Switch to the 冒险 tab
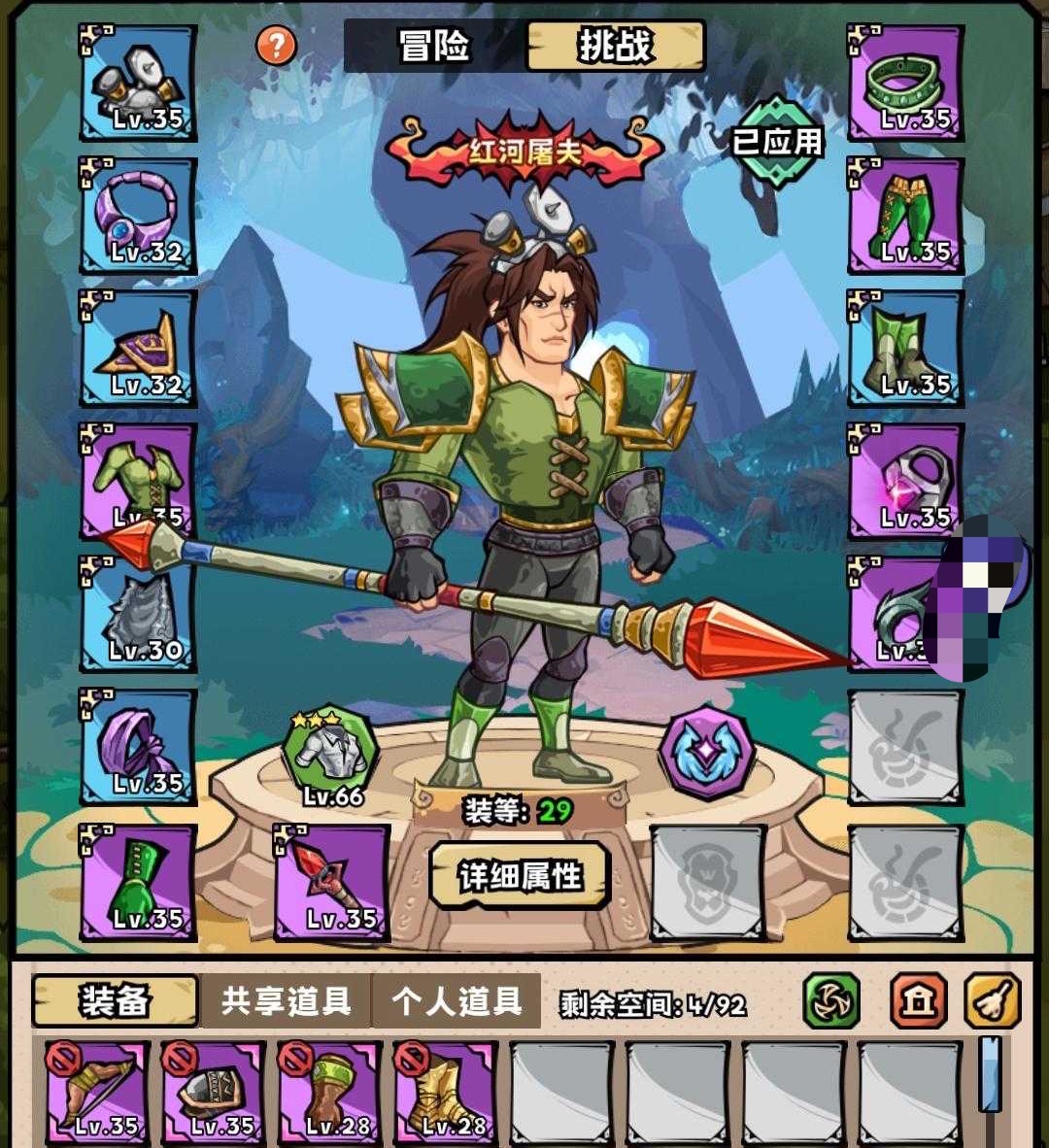The image size is (1049, 1148). click(x=434, y=47)
